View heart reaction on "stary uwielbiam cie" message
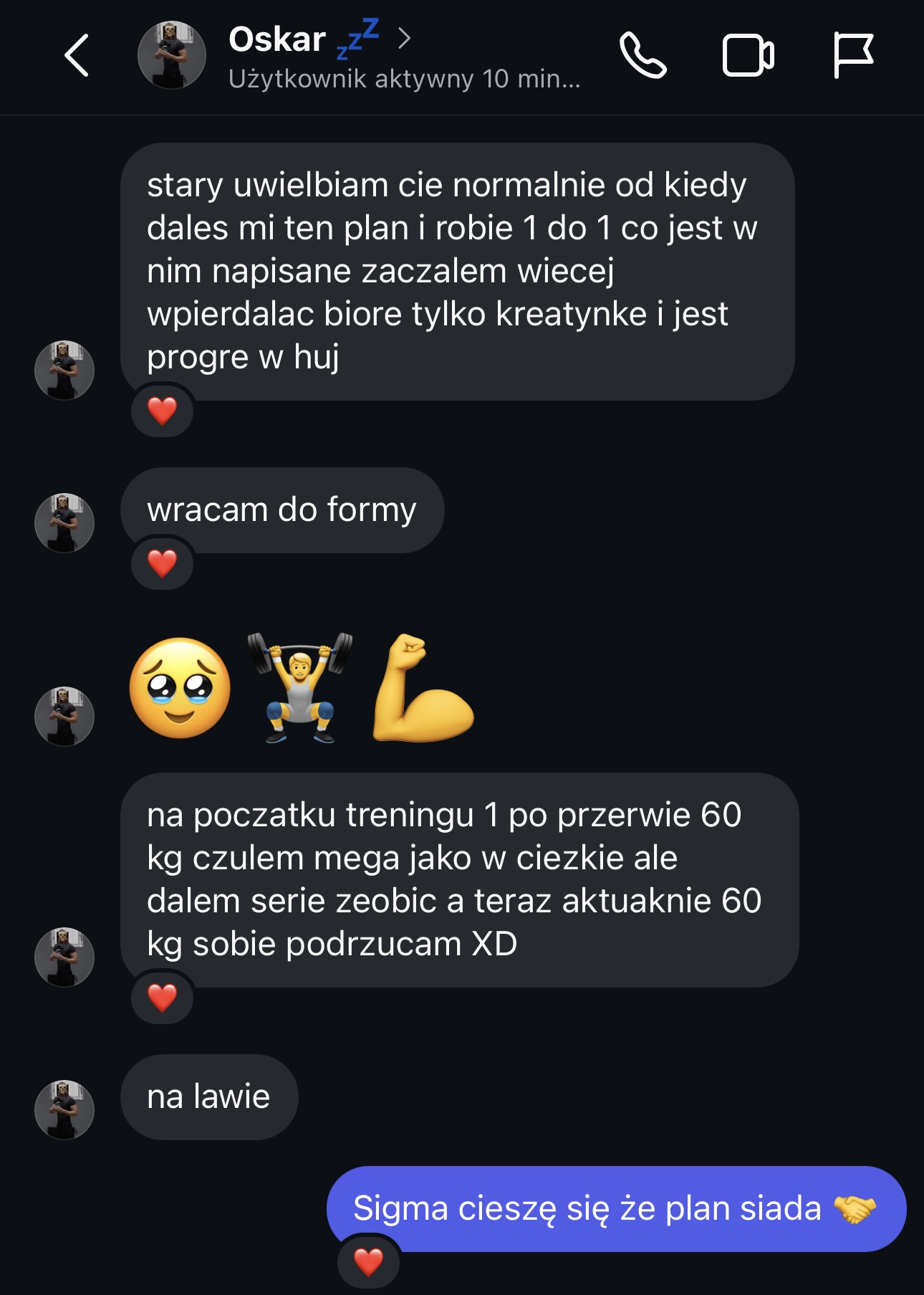Viewport: 924px width, 1295px height. click(x=163, y=411)
